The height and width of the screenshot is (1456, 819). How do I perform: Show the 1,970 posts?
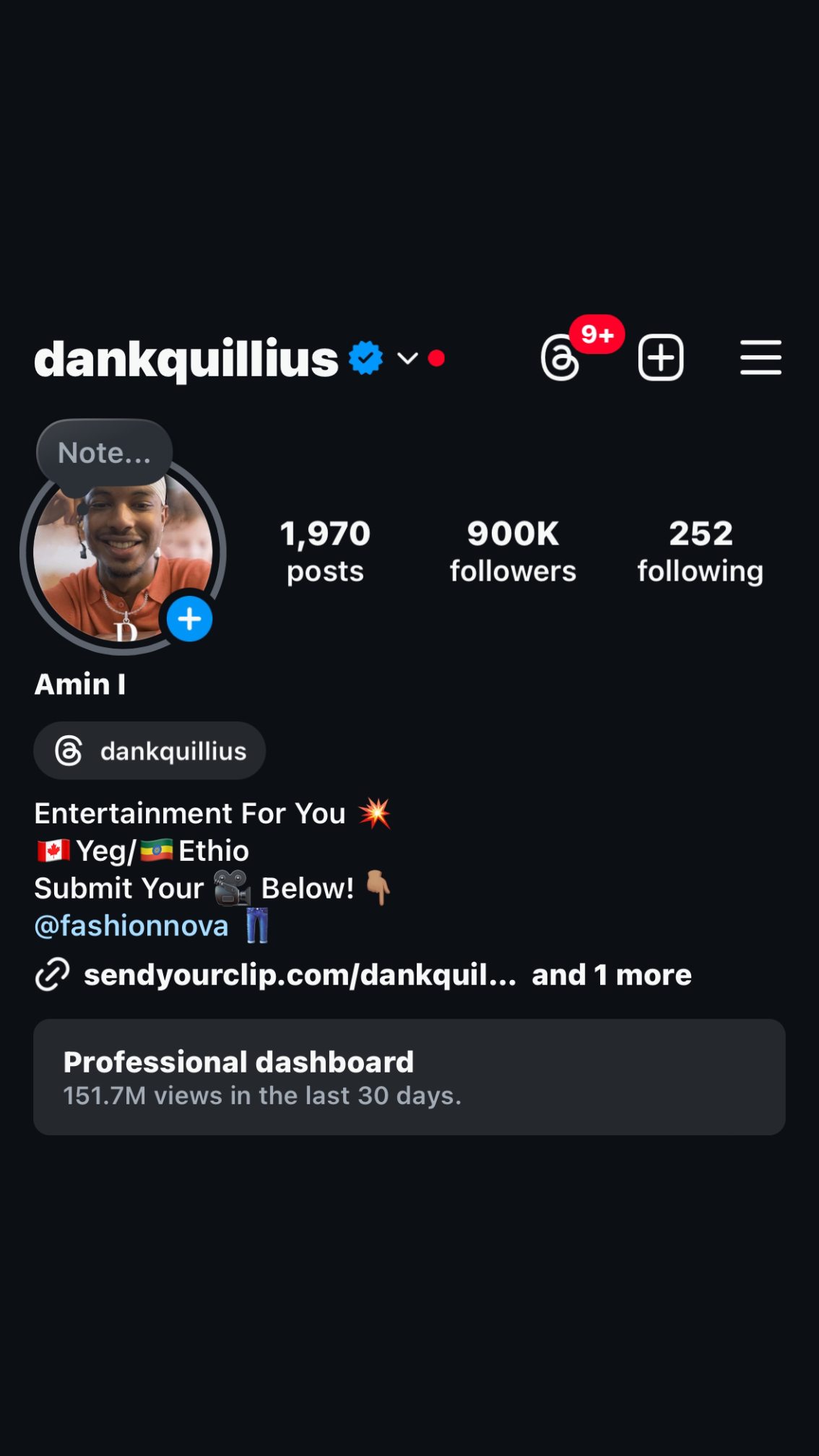[325, 552]
